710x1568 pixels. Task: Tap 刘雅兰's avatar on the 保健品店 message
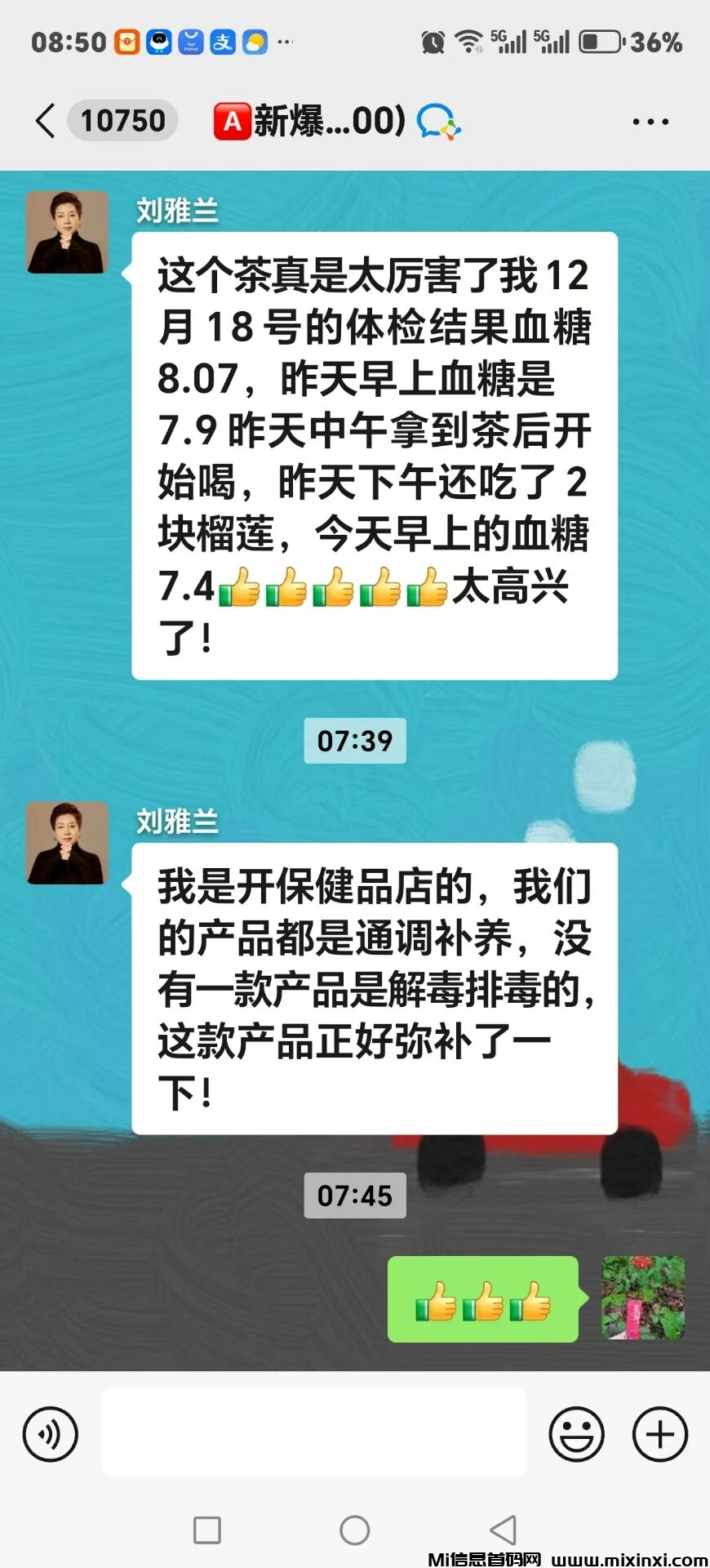pos(68,844)
